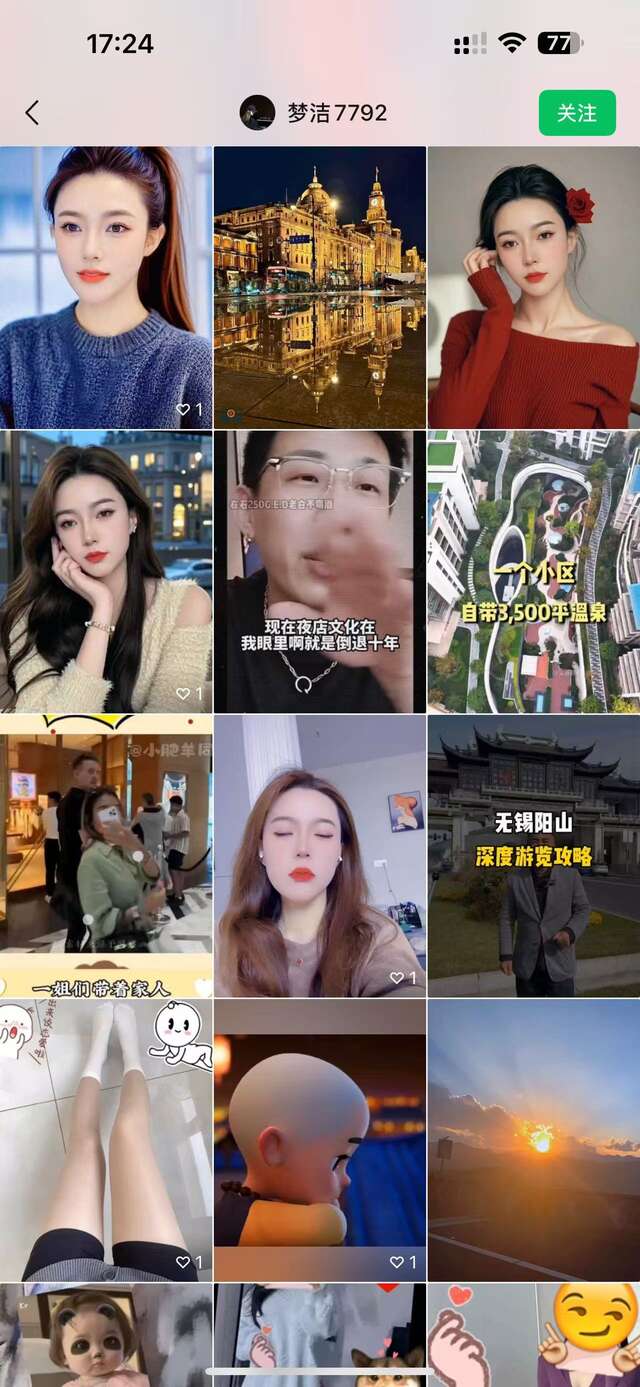Go back using the arrow
The height and width of the screenshot is (1387, 640).
[x=32, y=113]
